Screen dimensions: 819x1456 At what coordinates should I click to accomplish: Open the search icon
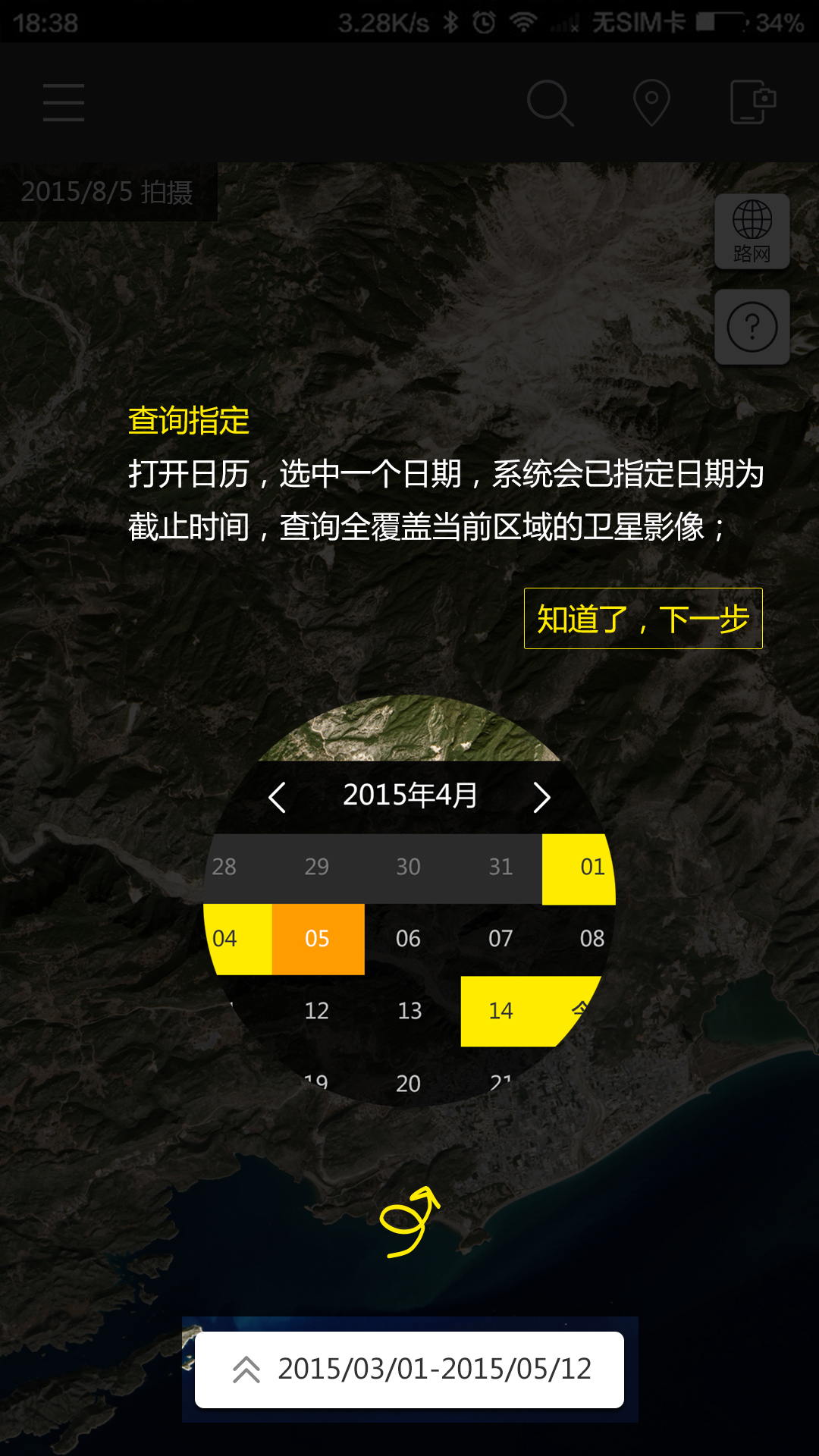point(550,102)
